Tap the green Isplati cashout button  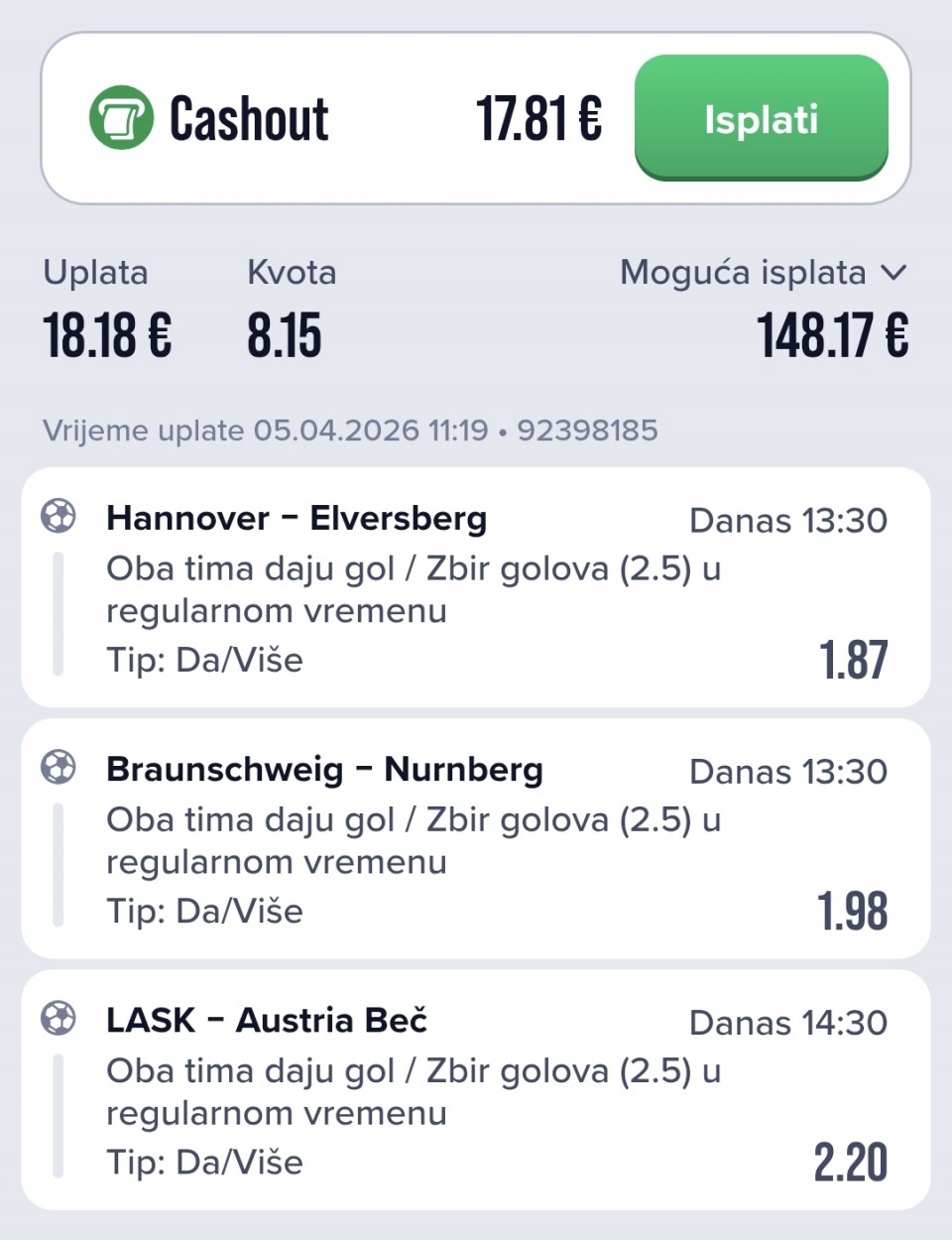tap(761, 118)
